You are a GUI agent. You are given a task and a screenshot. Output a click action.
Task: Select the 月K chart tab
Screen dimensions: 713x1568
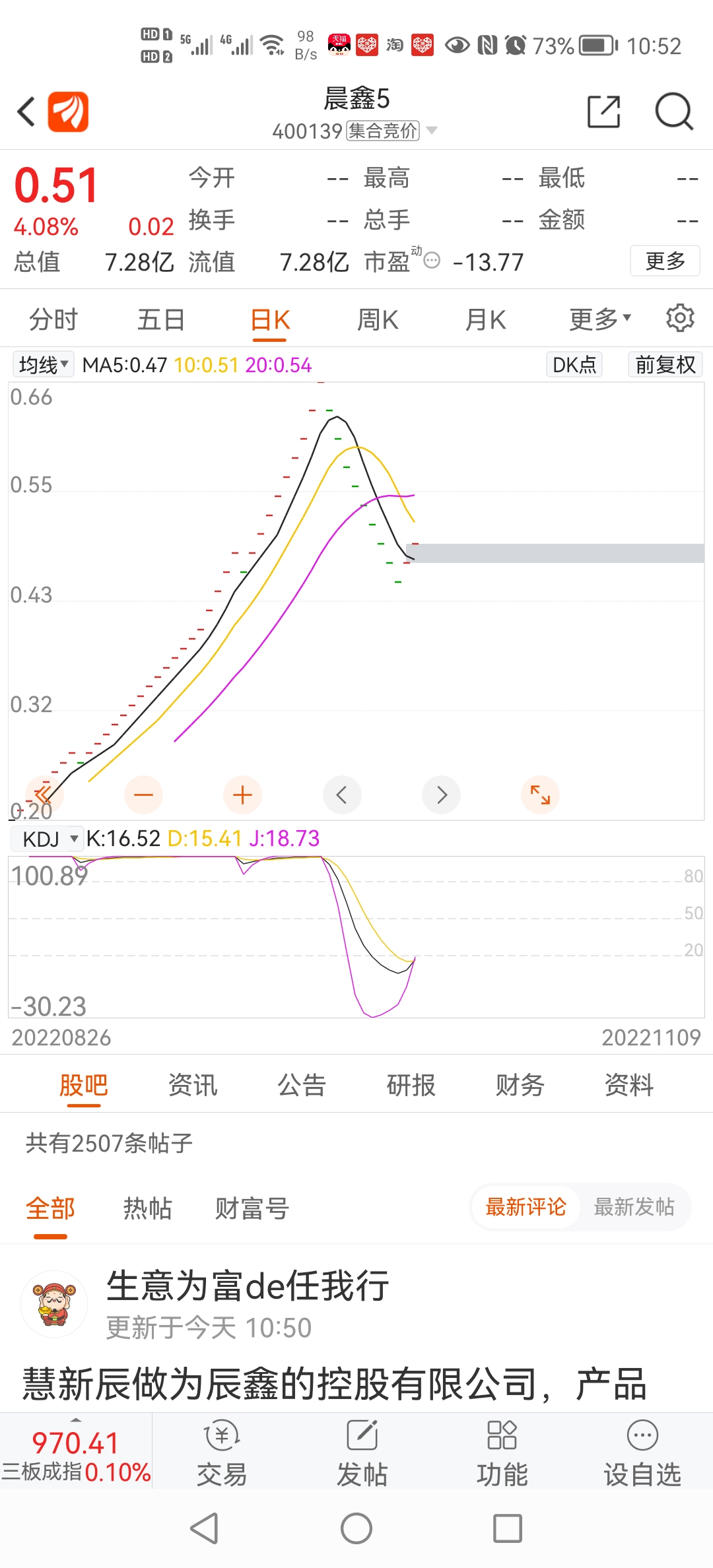tap(485, 320)
